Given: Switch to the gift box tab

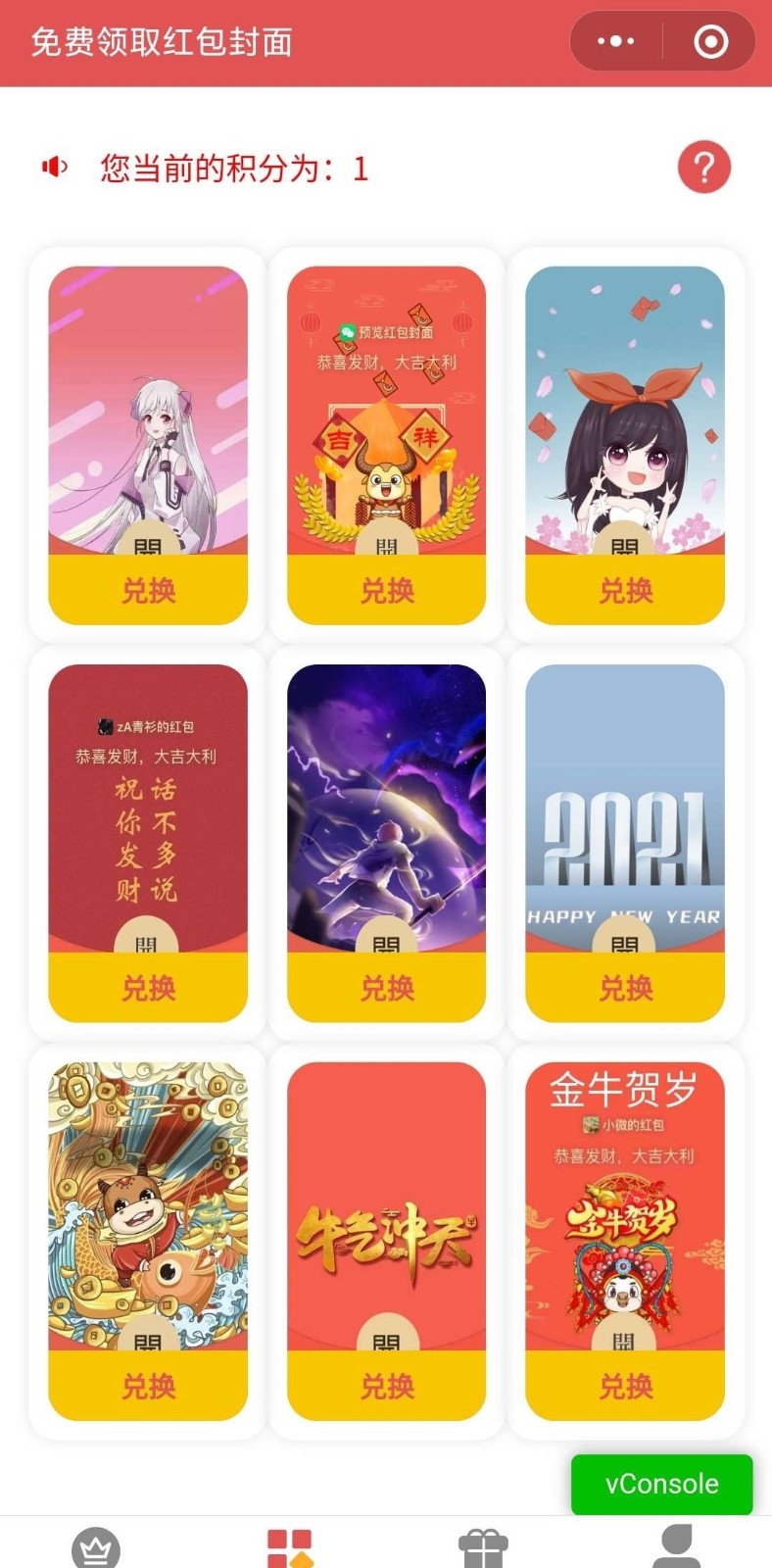Looking at the screenshot, I should [483, 1546].
